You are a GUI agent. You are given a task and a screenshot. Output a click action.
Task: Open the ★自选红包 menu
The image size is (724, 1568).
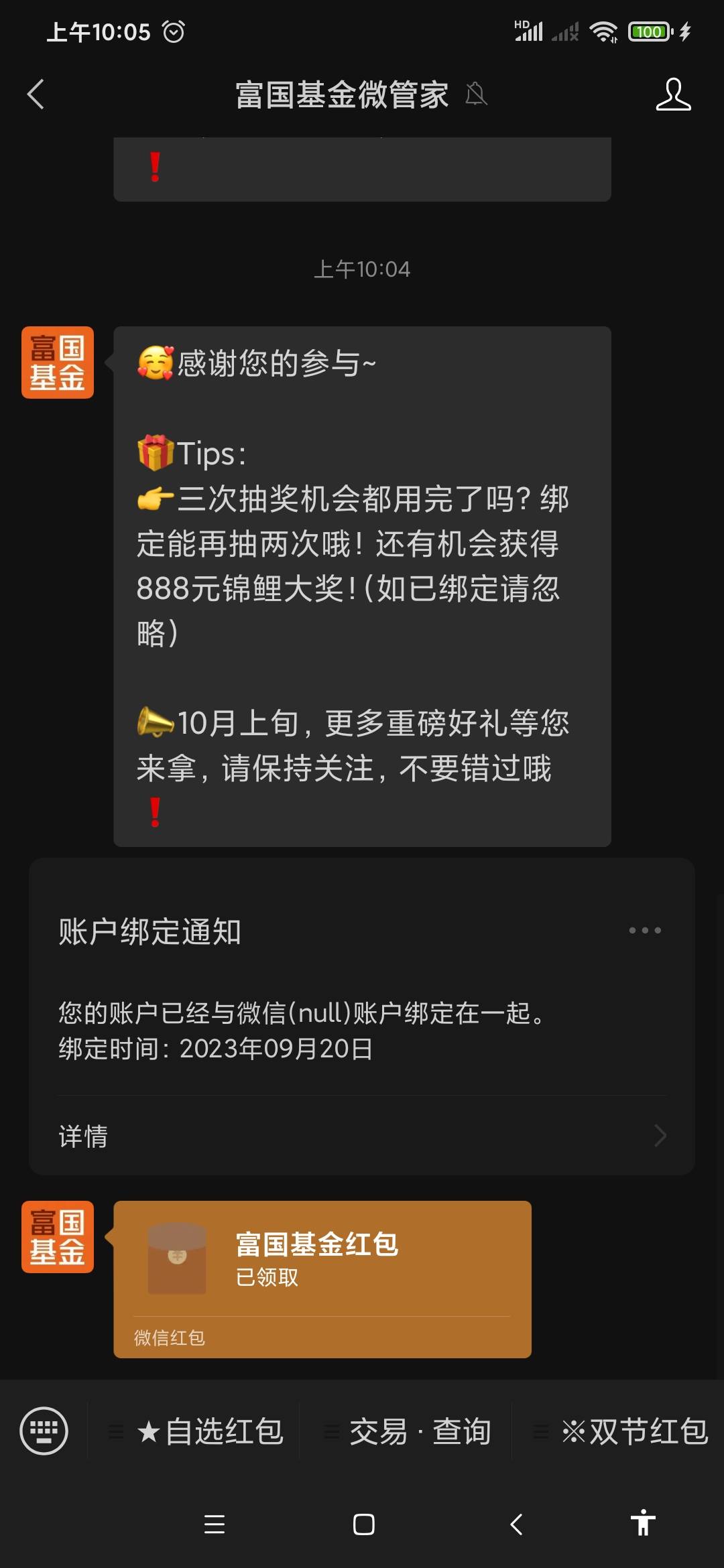[x=210, y=1432]
